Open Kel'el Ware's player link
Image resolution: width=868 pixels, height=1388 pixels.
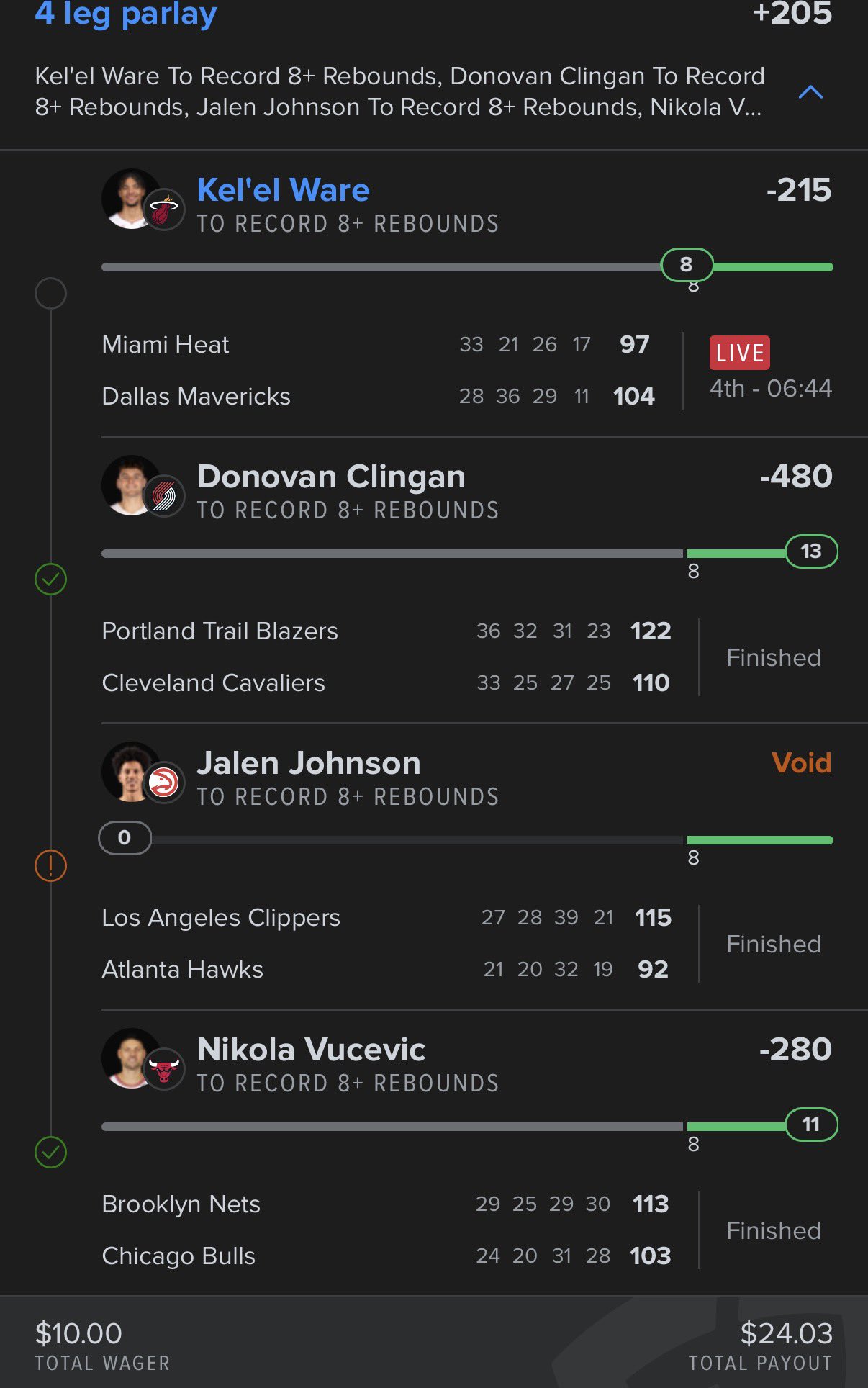coord(283,190)
